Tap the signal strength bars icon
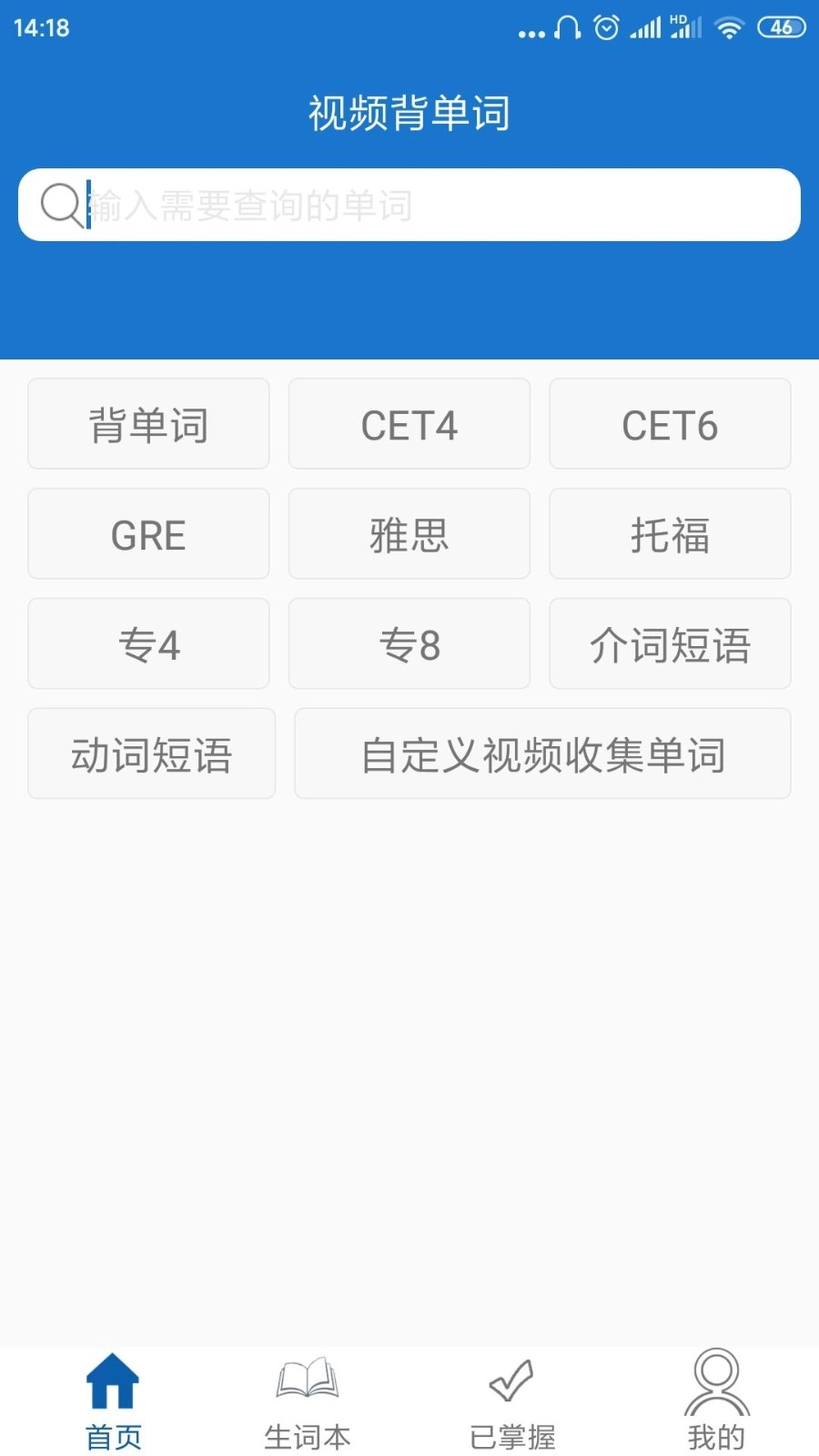 click(647, 27)
